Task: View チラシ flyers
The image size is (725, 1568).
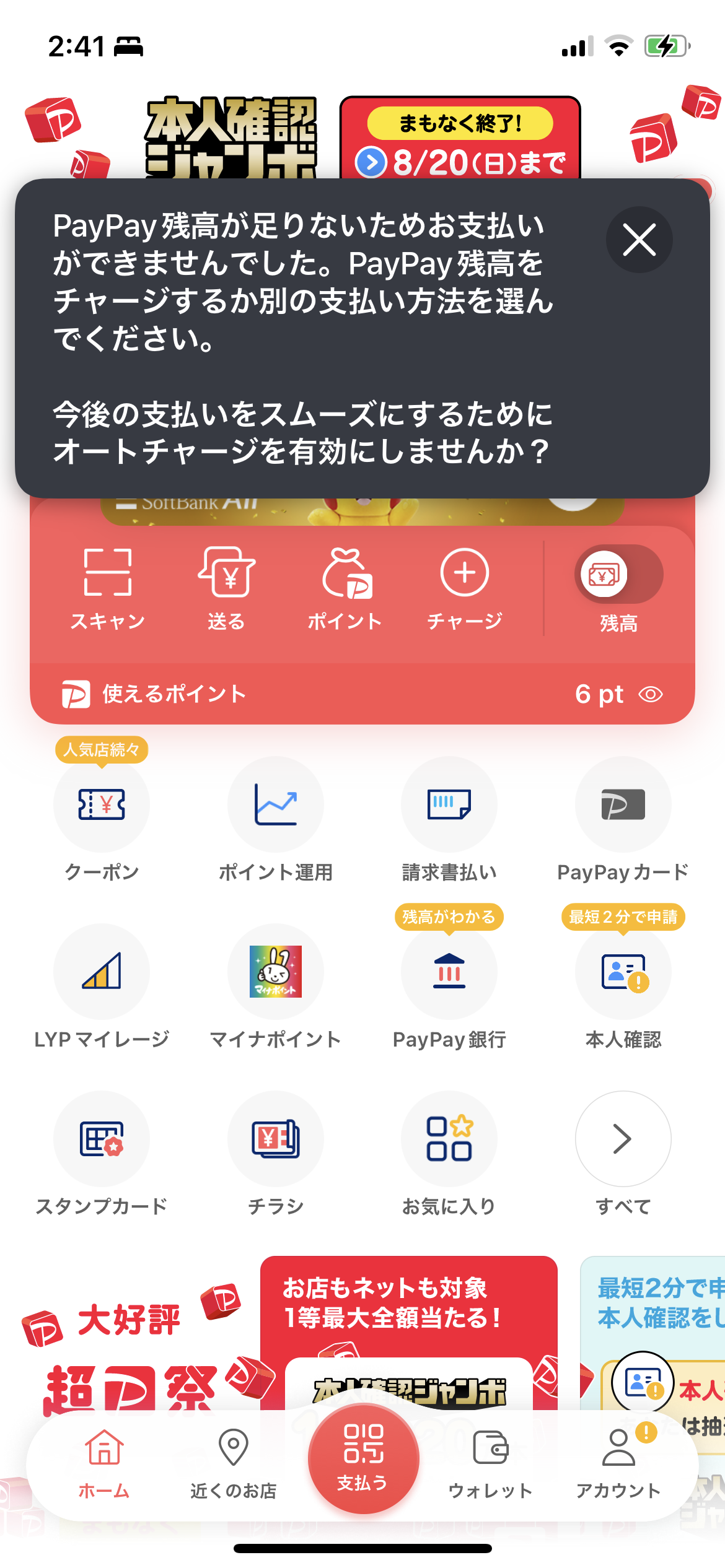Action: point(276,1139)
